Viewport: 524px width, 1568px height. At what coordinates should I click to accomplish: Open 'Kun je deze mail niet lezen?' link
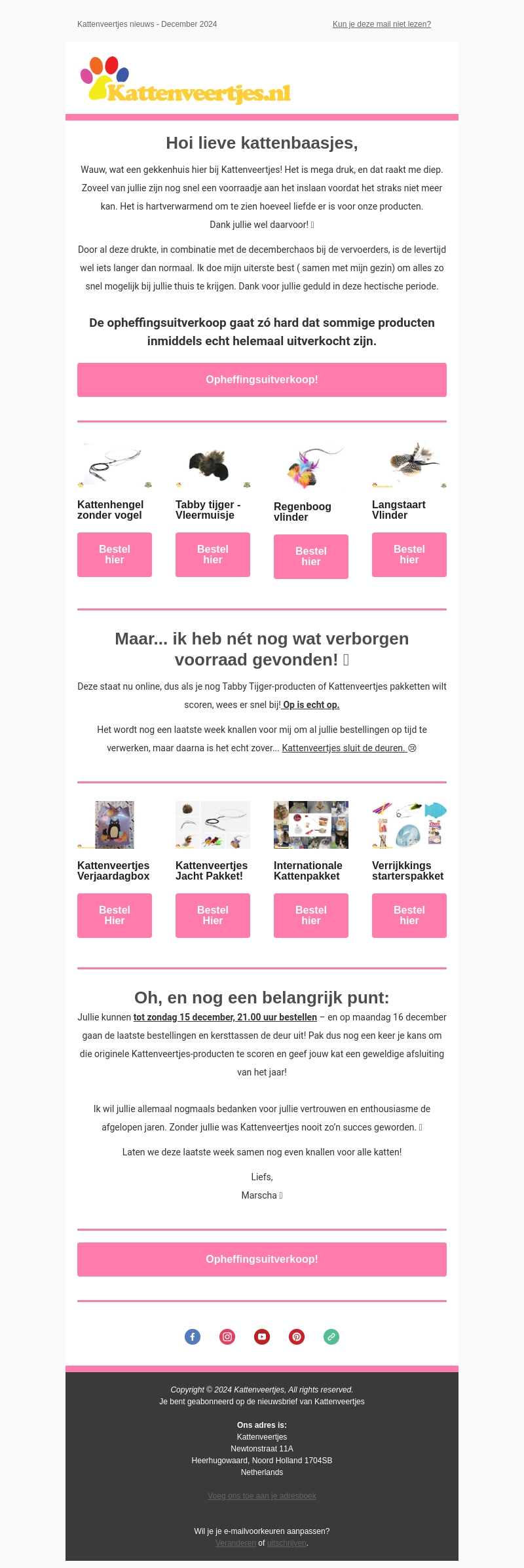tap(381, 24)
